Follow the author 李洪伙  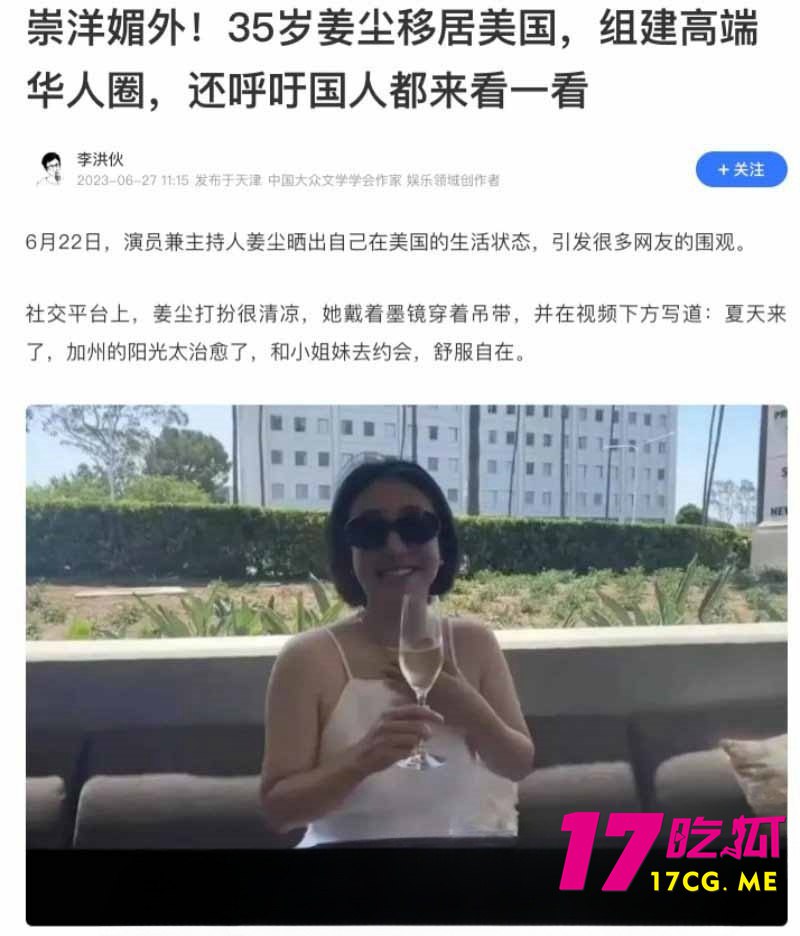coord(741,170)
